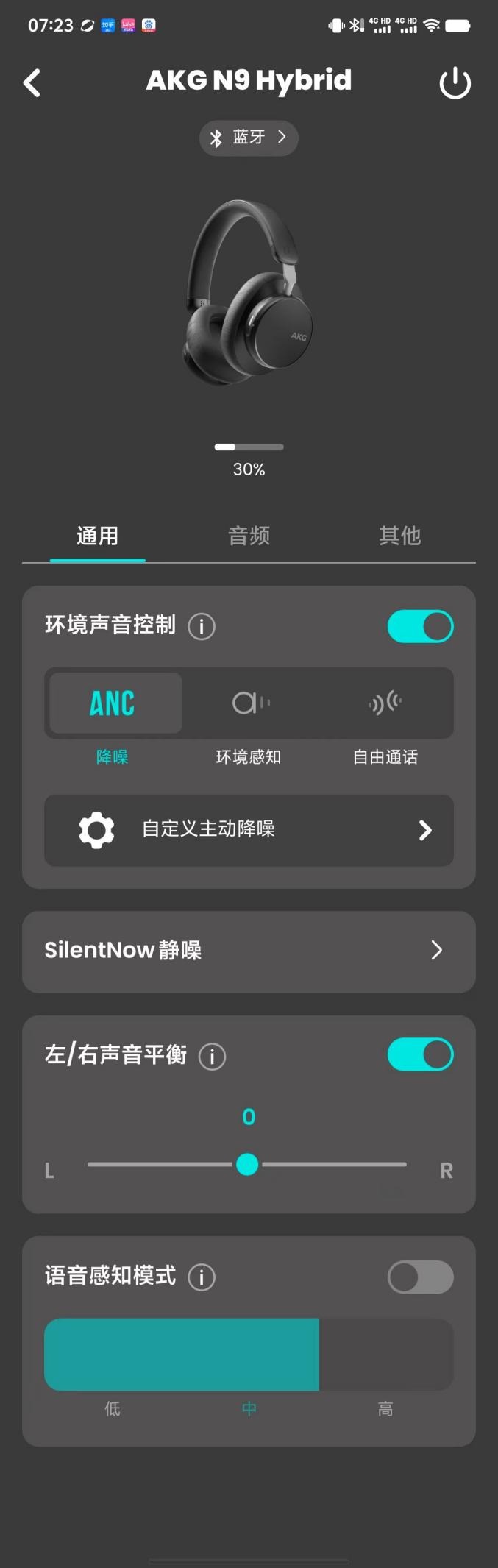
Task: Open the 蓝牙 connection chip
Action: (249, 138)
